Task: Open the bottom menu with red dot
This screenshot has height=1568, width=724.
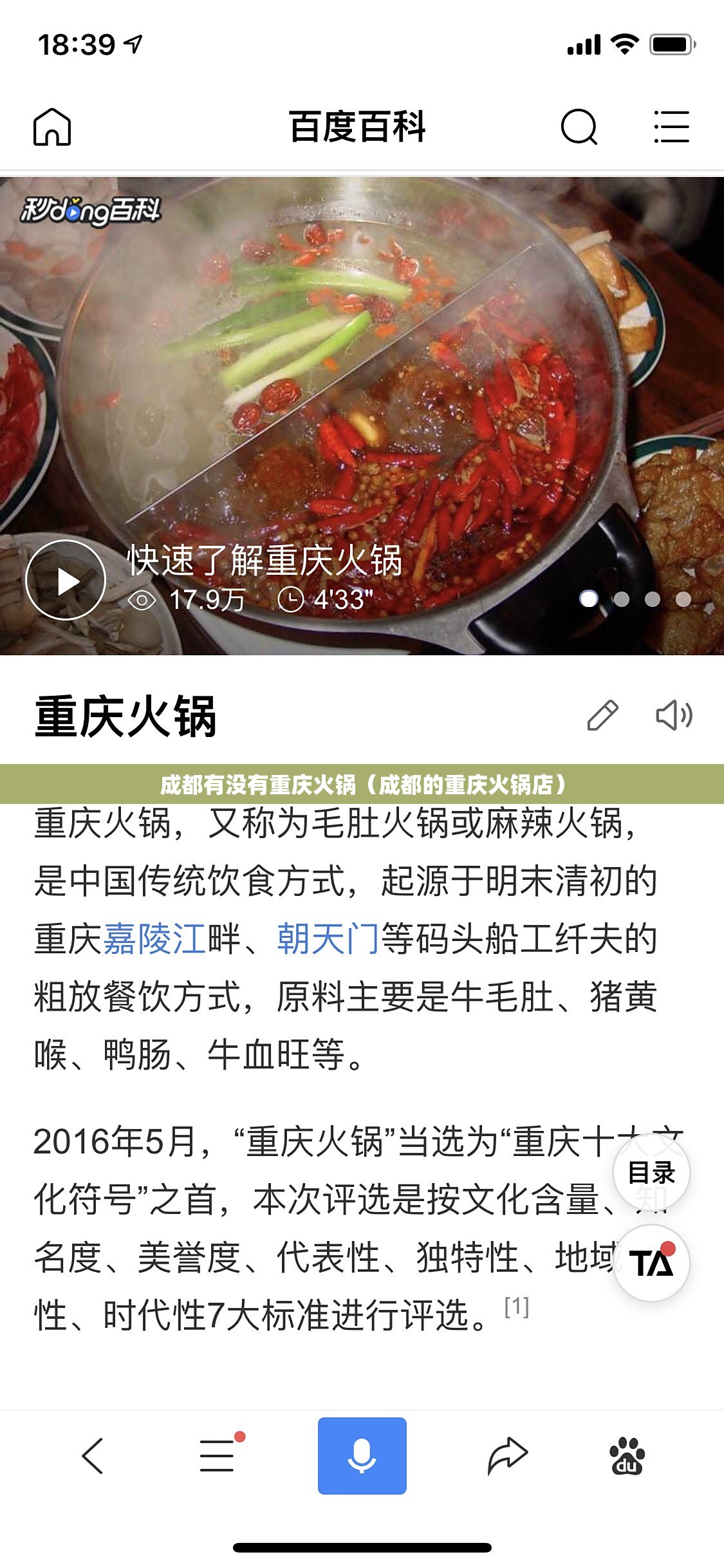Action: pyautogui.click(x=217, y=1456)
